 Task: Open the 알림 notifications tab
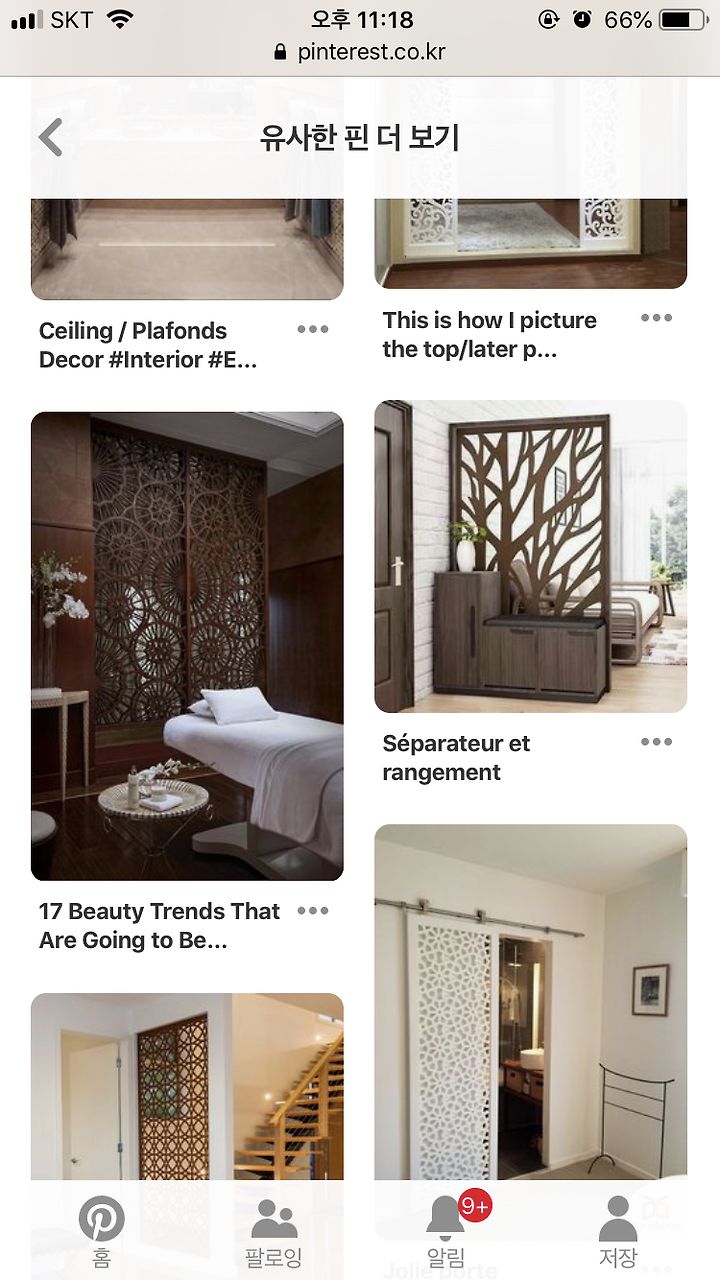click(447, 1232)
